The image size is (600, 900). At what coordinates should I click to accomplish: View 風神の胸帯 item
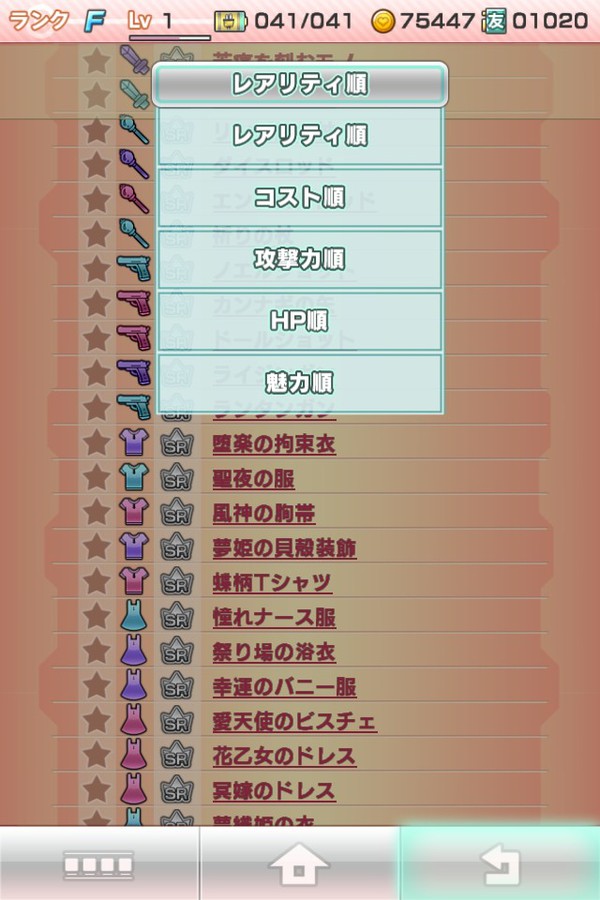[263, 514]
